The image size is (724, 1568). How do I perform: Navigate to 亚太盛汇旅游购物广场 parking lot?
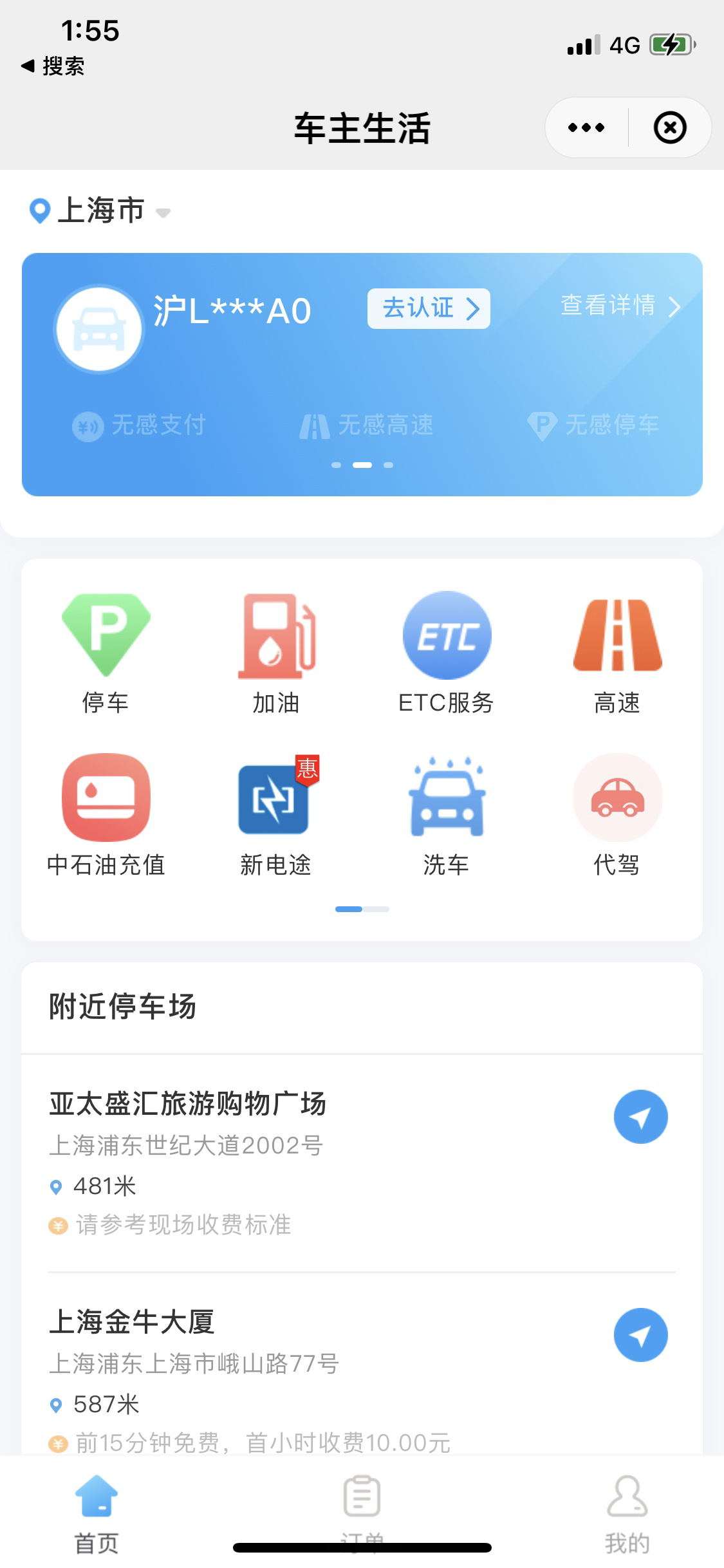point(640,1117)
